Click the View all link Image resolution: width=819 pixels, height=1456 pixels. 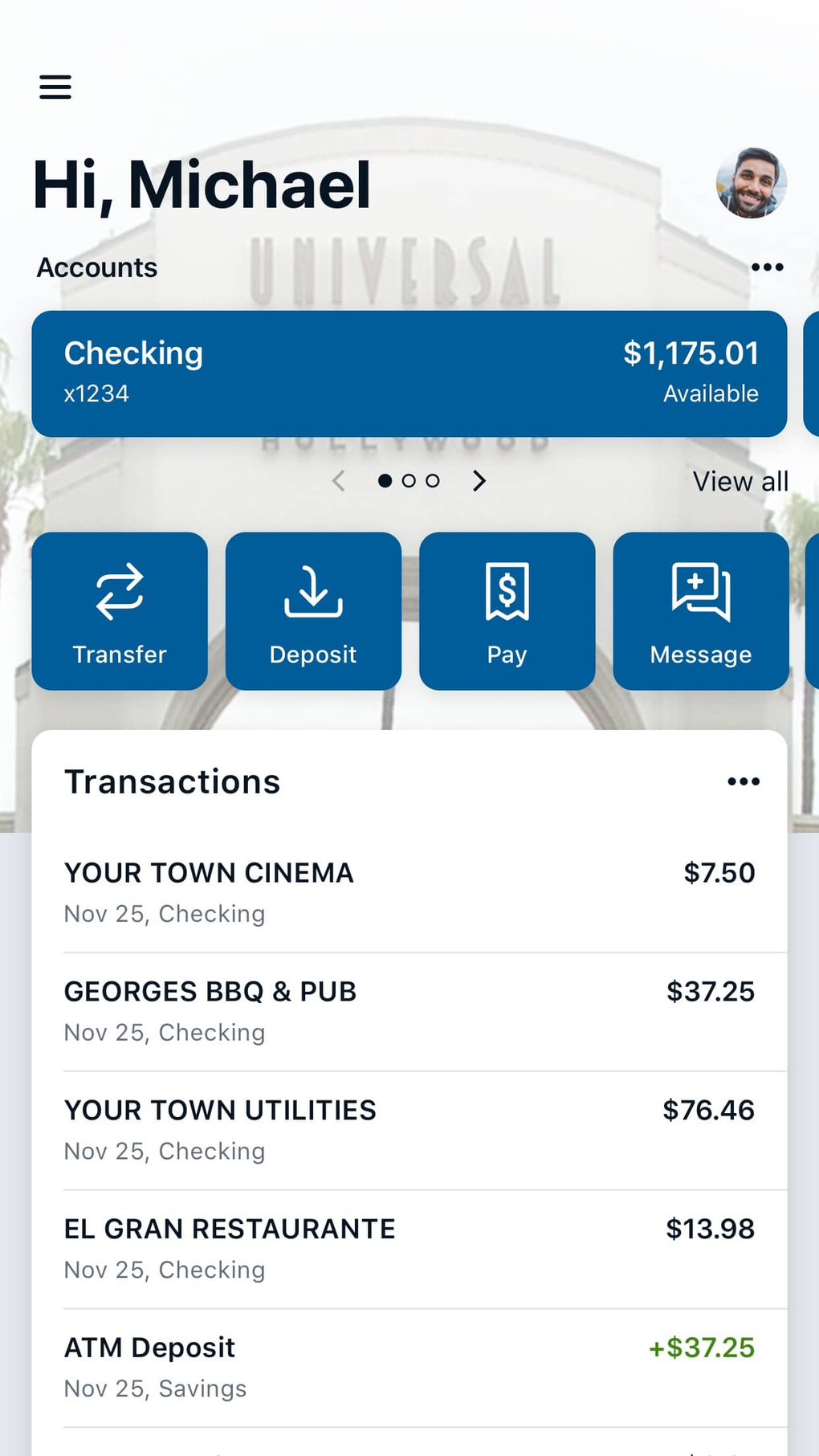[740, 480]
